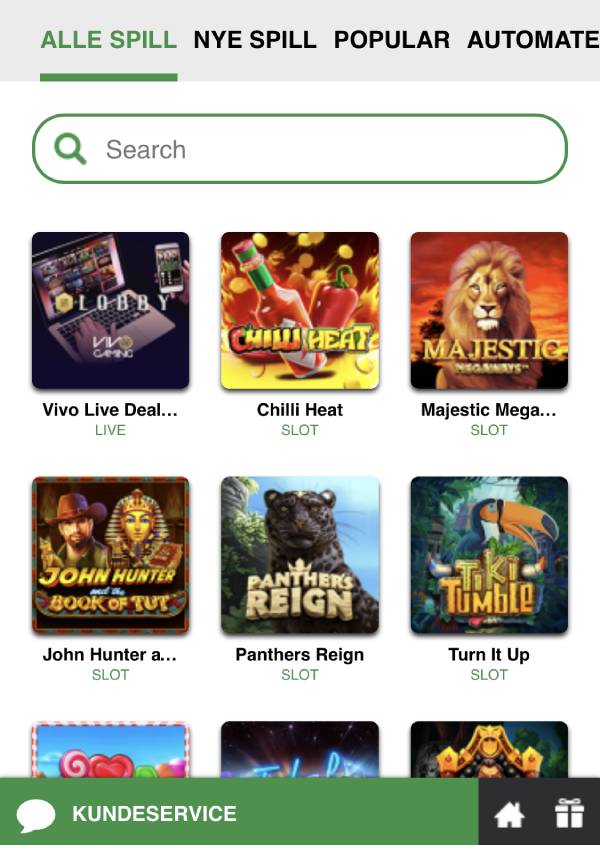Viewport: 600px width, 845px height.
Task: Go to the home page icon
Action: coord(509,814)
